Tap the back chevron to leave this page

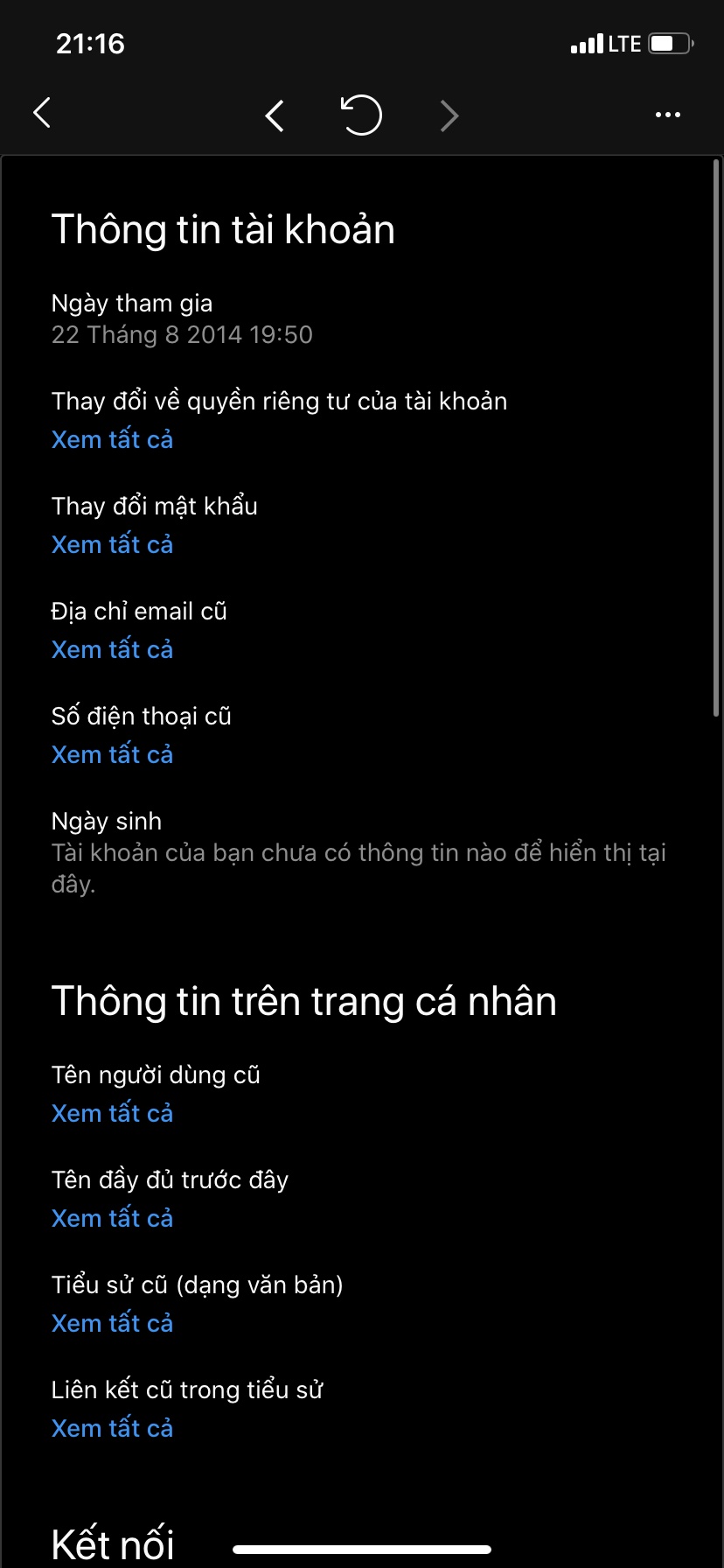pos(41,114)
